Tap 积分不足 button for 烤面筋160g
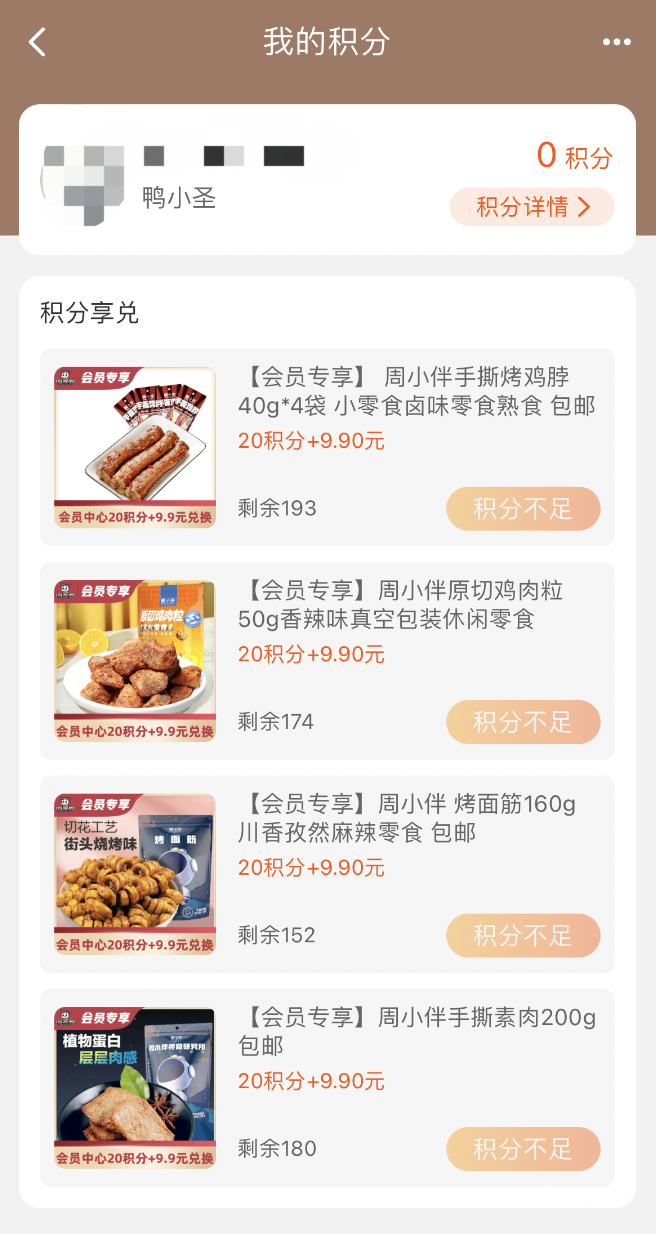This screenshot has width=656, height=1234. [522, 935]
